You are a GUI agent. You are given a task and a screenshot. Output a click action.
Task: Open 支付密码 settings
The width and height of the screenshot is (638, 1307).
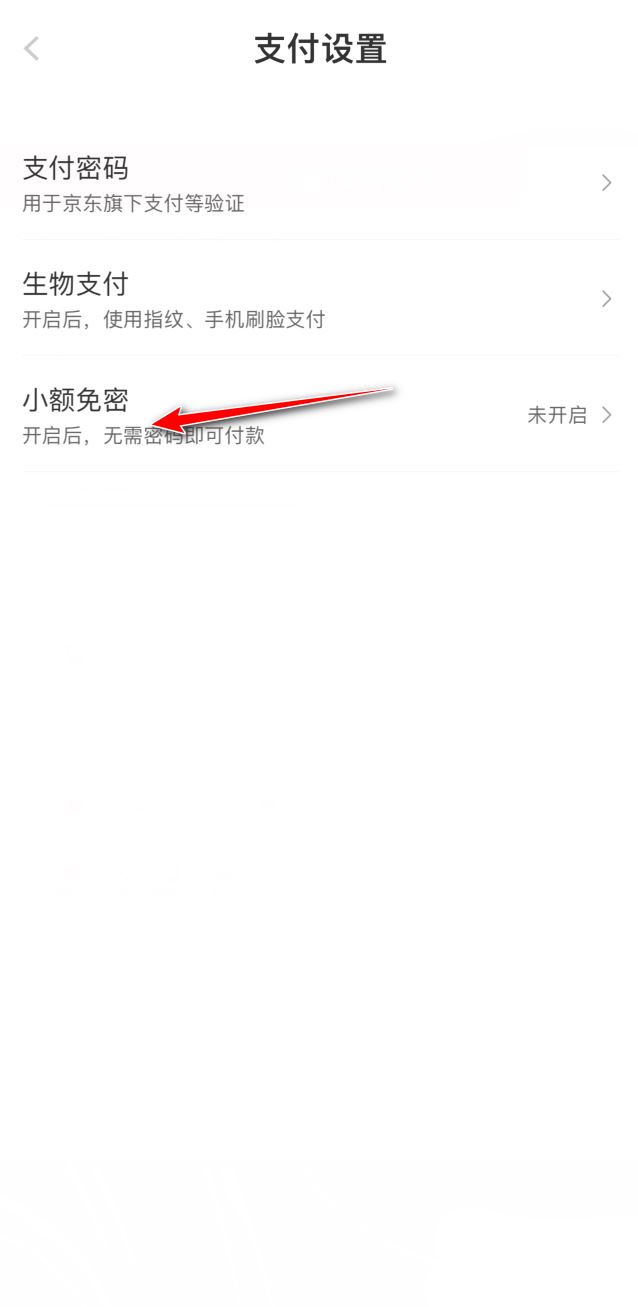[318, 183]
